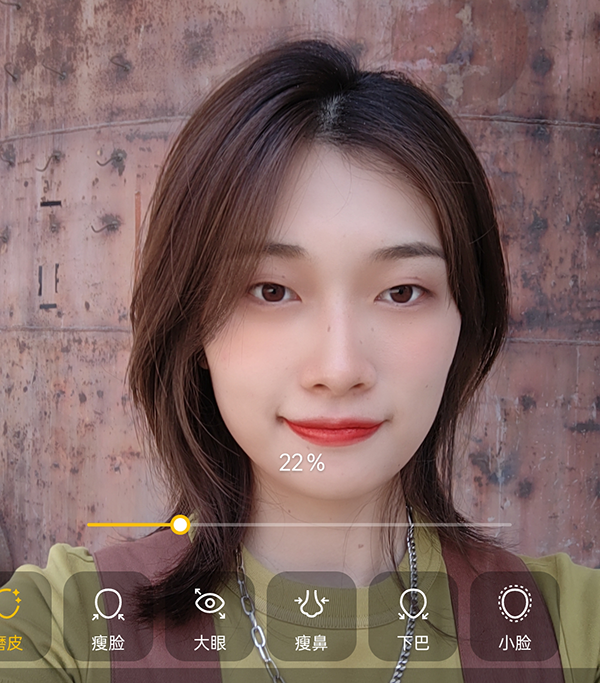Select the 小脸 small face tool

pos(514,617)
